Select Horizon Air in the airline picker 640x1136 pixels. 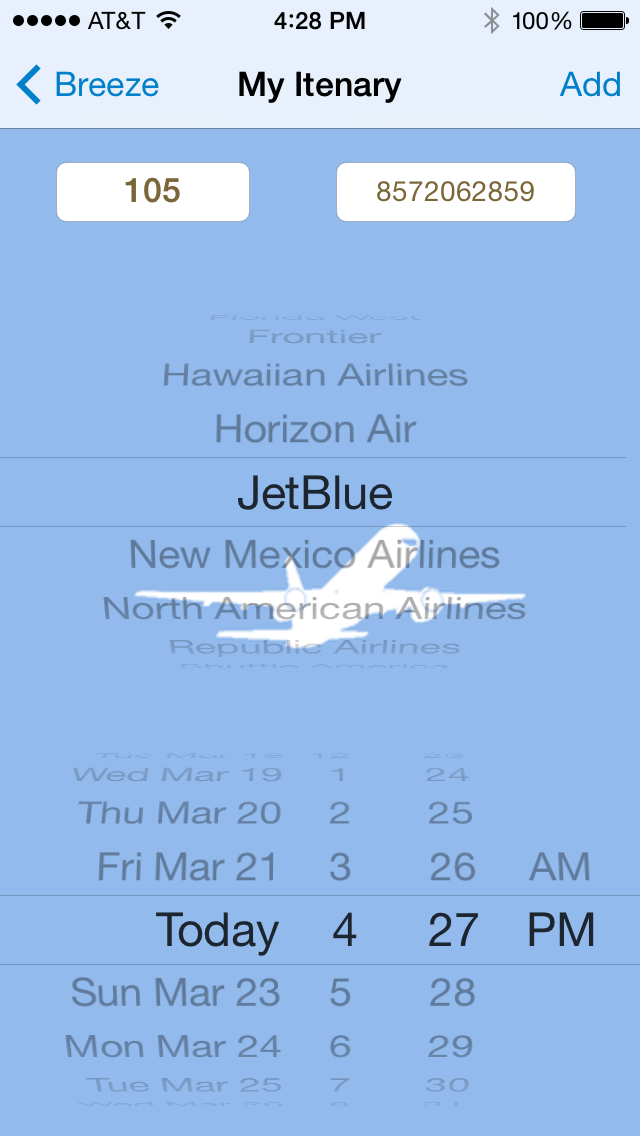pos(315,429)
